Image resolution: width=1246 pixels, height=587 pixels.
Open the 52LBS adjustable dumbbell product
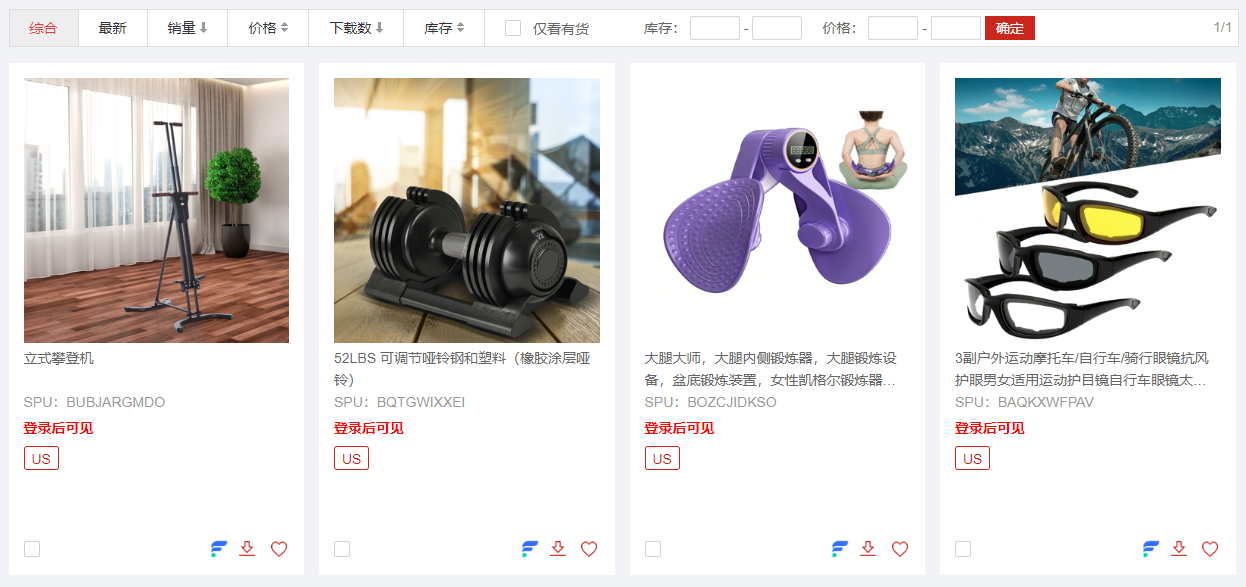(466, 210)
